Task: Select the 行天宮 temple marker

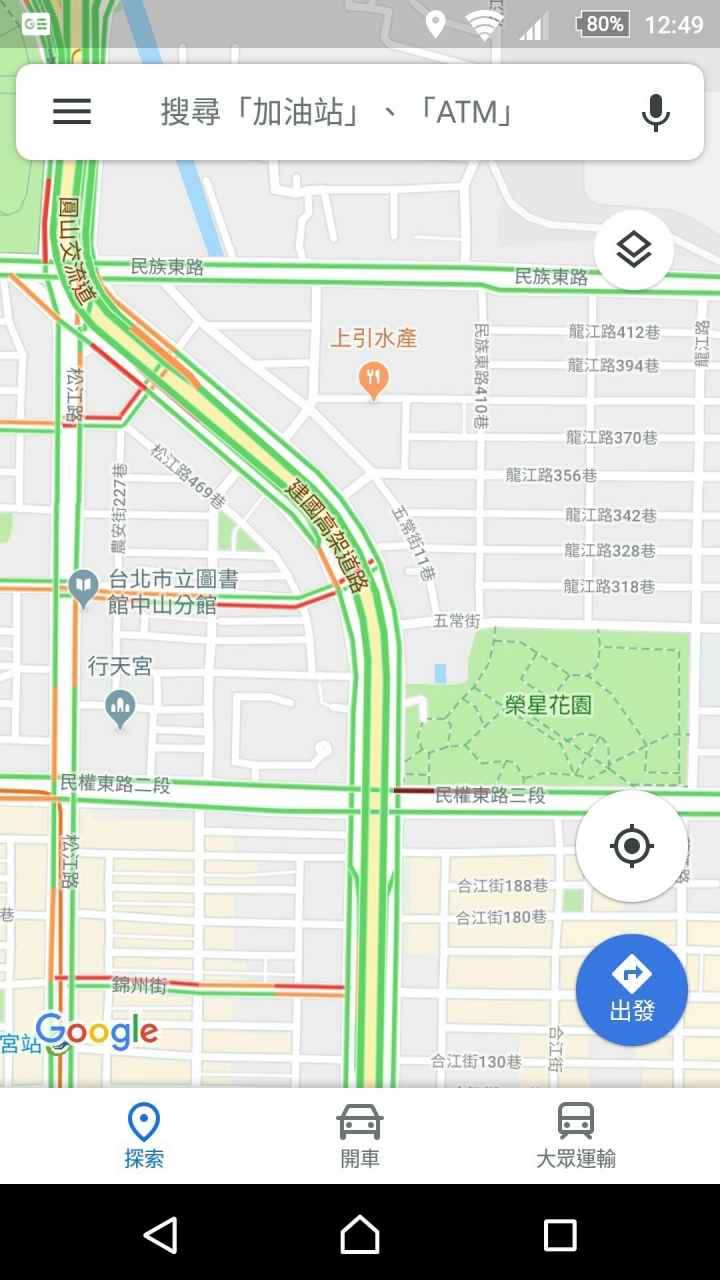Action: click(x=120, y=708)
